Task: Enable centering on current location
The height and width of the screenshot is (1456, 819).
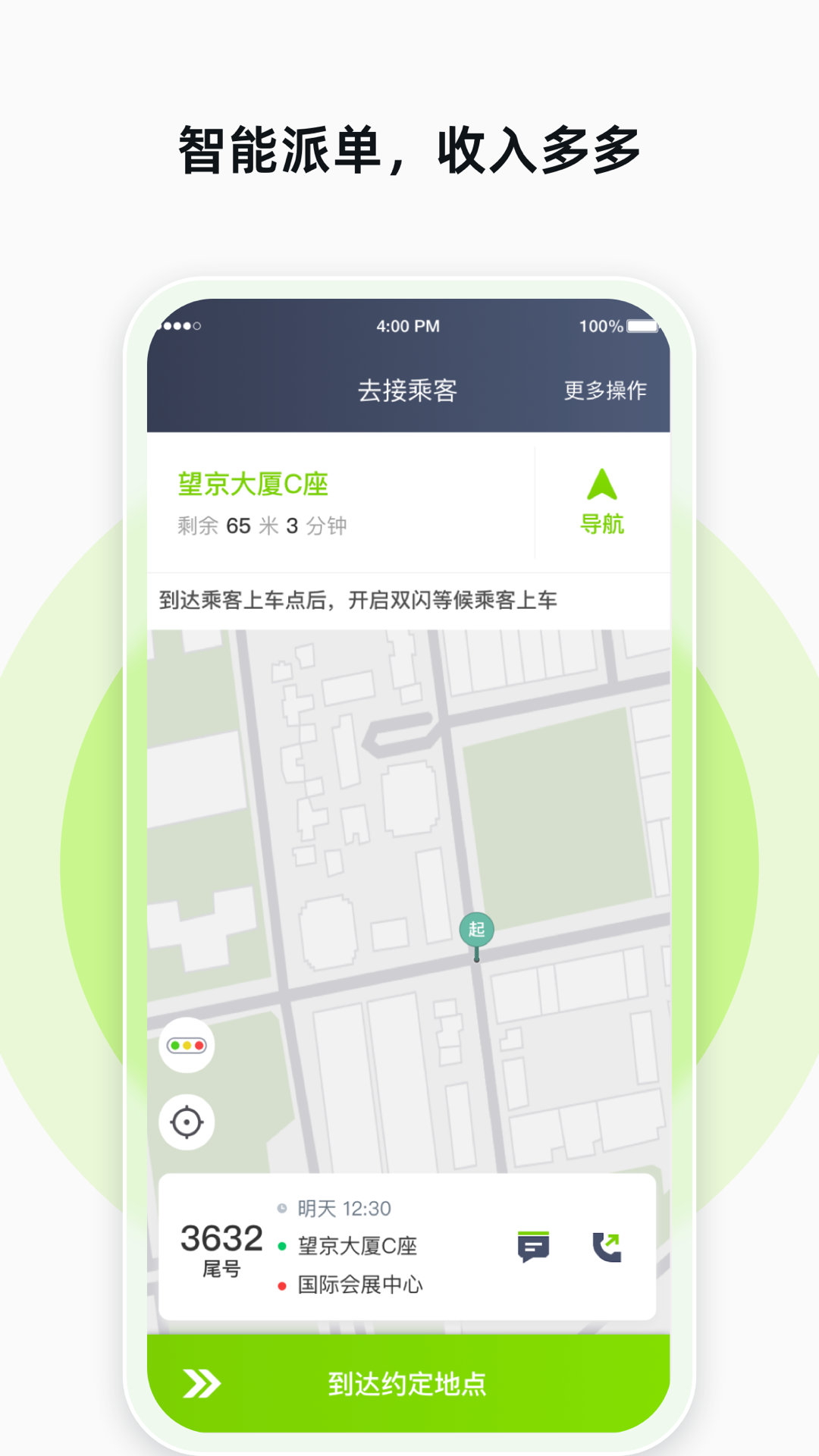Action: [187, 1123]
